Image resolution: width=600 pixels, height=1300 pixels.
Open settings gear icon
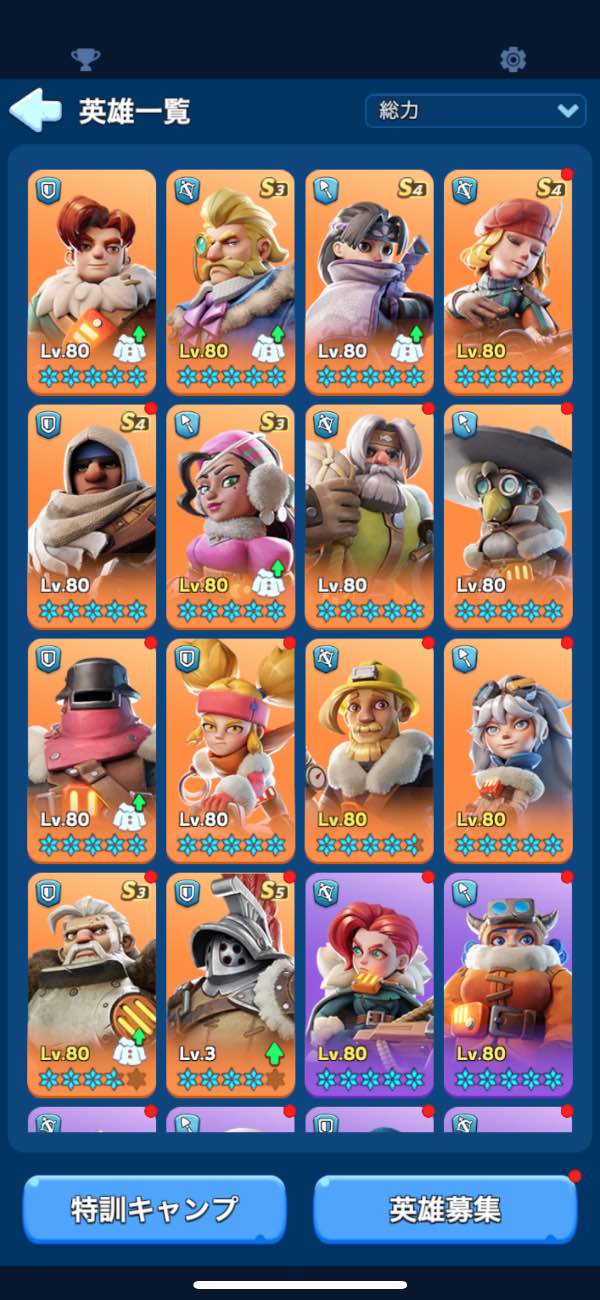(x=513, y=60)
